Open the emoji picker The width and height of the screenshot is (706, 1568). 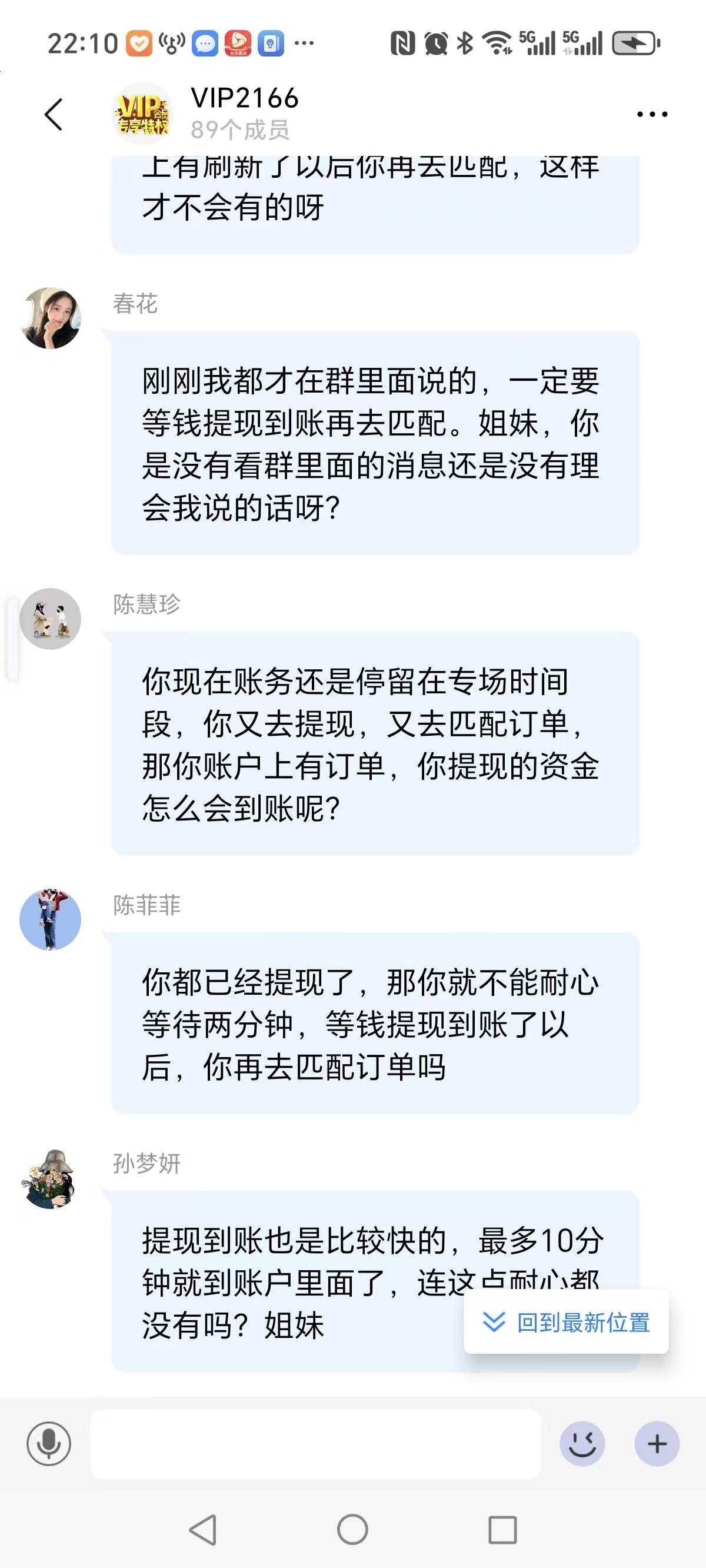(x=582, y=1443)
